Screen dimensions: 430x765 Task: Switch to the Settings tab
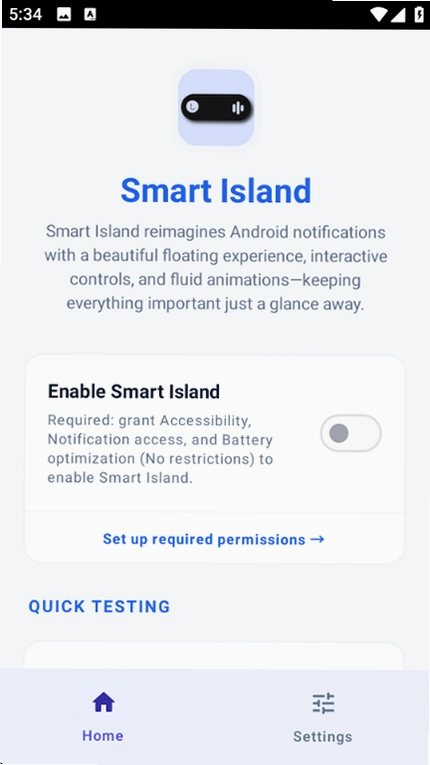point(323,717)
